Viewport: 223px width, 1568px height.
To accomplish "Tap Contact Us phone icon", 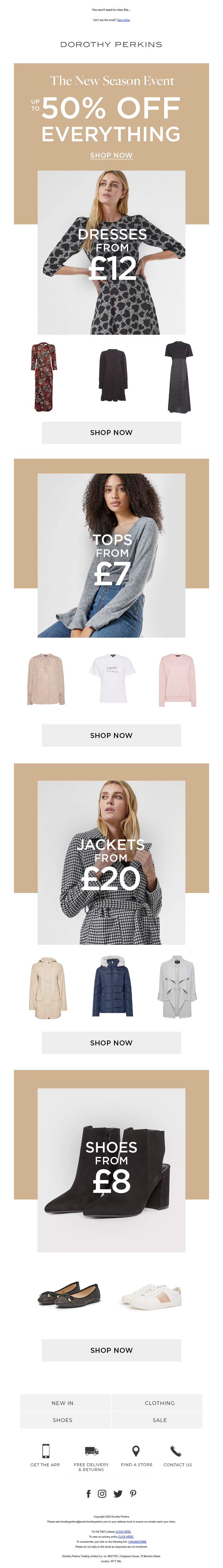I will (x=176, y=1450).
